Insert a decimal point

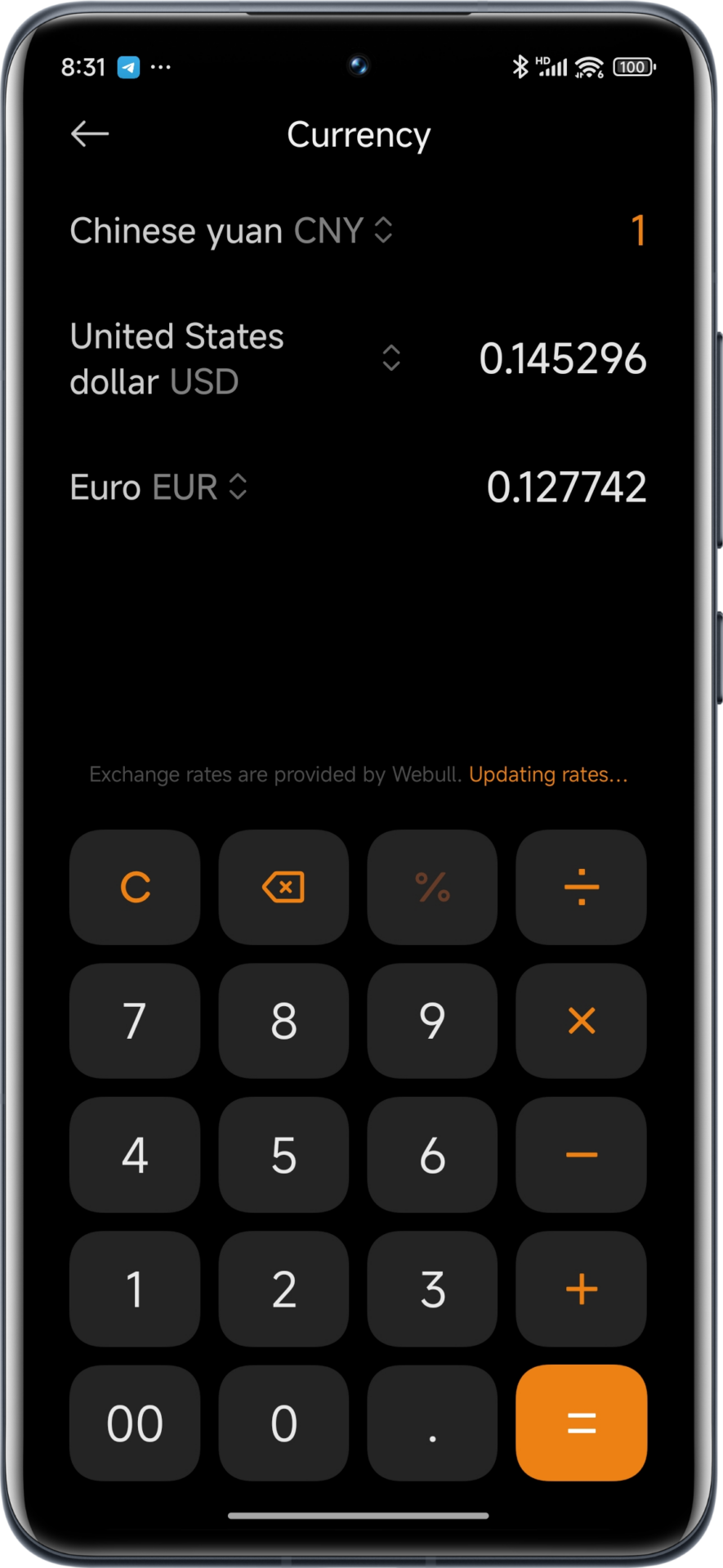click(x=432, y=1423)
